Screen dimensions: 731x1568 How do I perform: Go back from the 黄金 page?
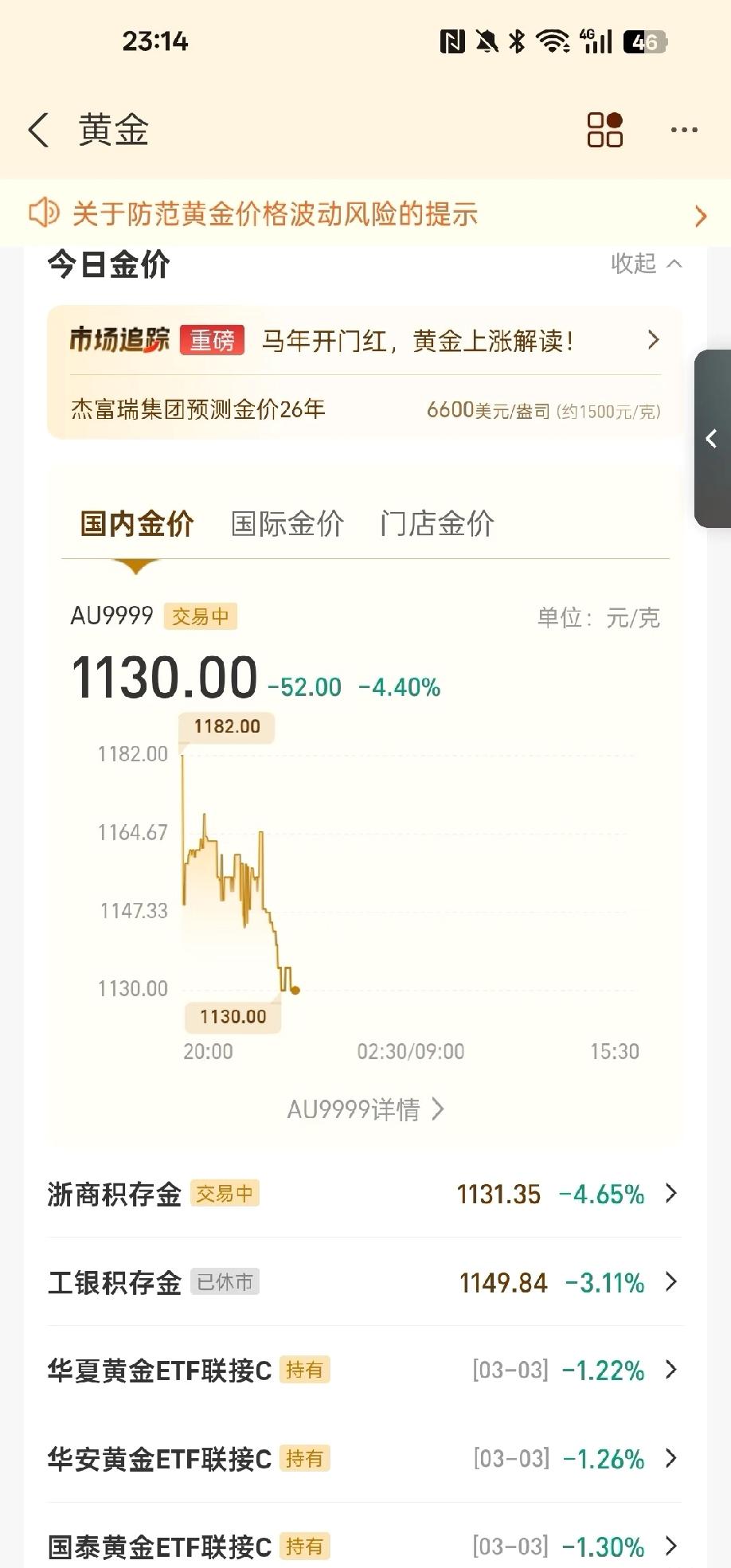pyautogui.click(x=38, y=130)
